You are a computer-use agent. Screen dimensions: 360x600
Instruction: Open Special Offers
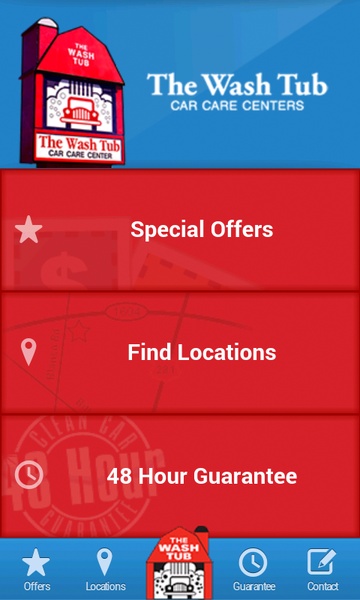point(180,230)
